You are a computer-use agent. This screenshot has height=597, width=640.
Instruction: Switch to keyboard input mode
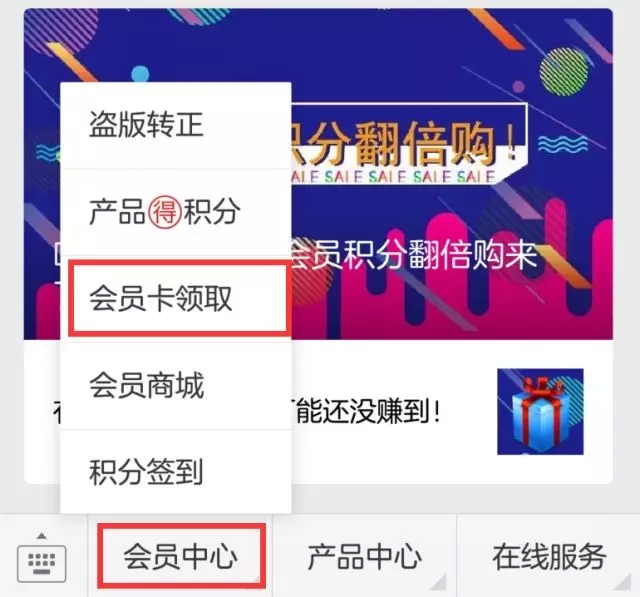point(42,557)
